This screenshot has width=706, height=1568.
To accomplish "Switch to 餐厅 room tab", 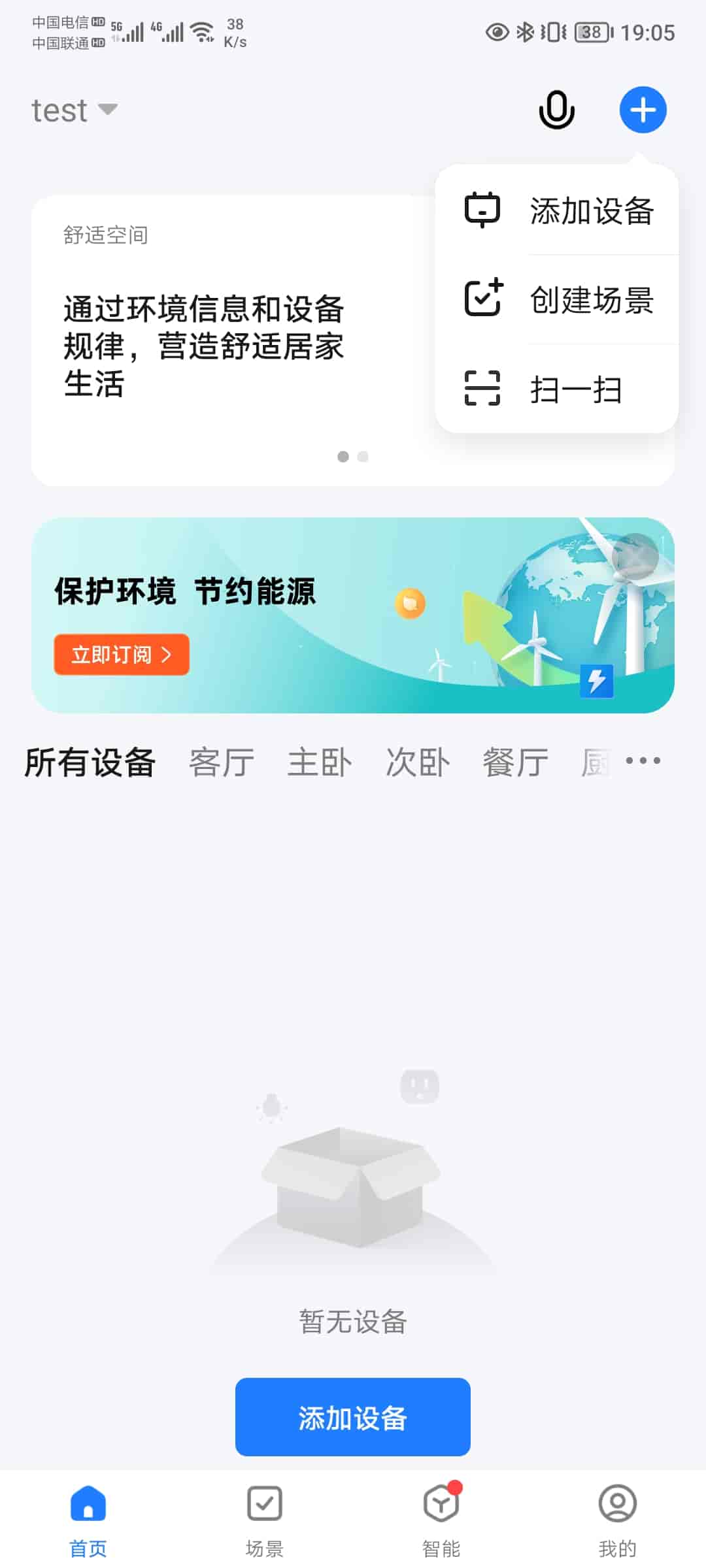I will point(516,762).
